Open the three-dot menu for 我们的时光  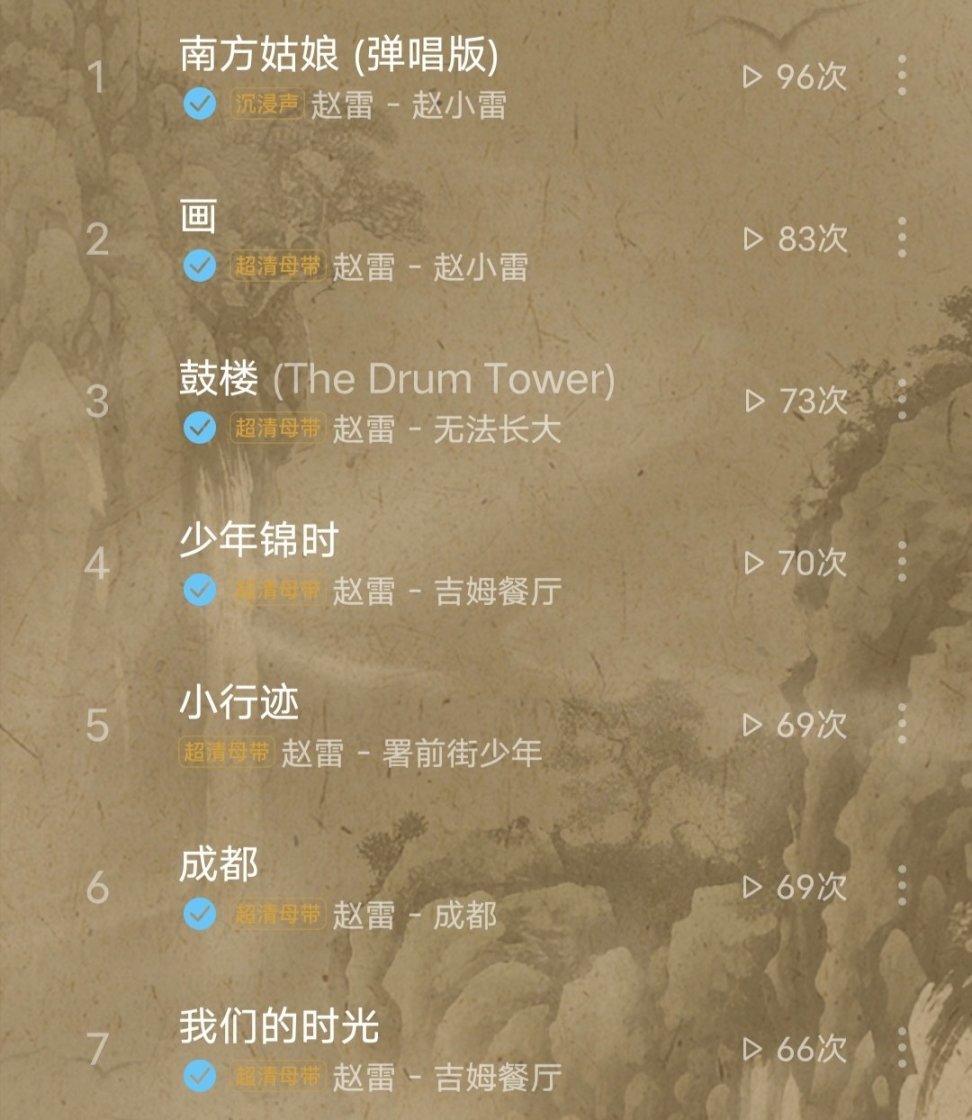coord(902,1048)
